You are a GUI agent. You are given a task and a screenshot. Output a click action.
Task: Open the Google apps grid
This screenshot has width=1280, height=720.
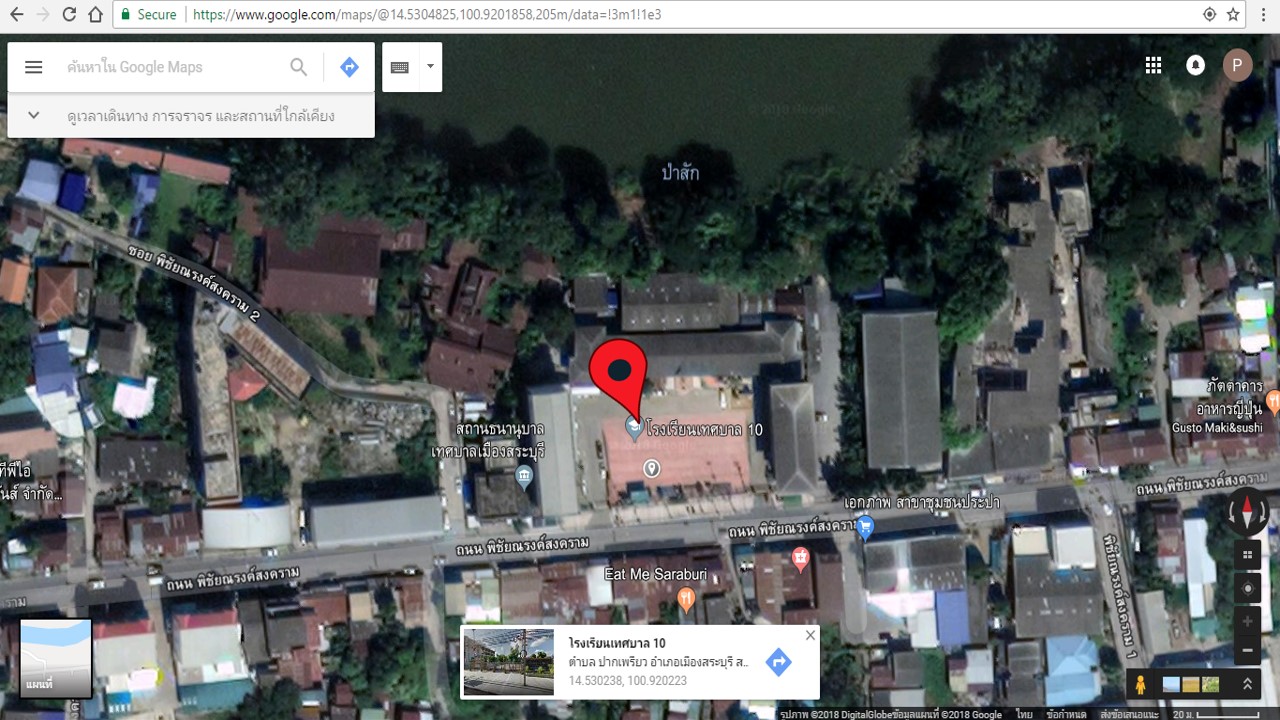pyautogui.click(x=1153, y=65)
